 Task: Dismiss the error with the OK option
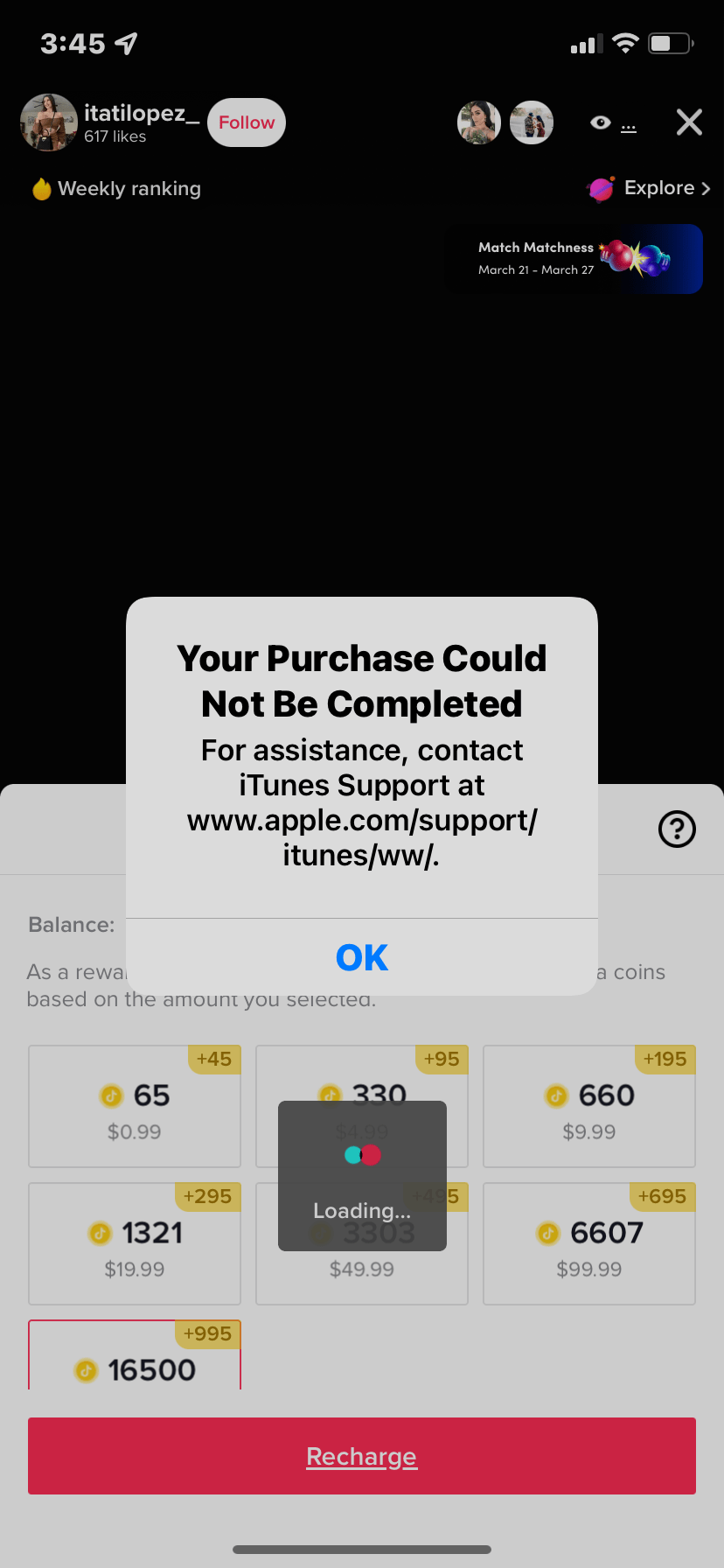tap(361, 957)
